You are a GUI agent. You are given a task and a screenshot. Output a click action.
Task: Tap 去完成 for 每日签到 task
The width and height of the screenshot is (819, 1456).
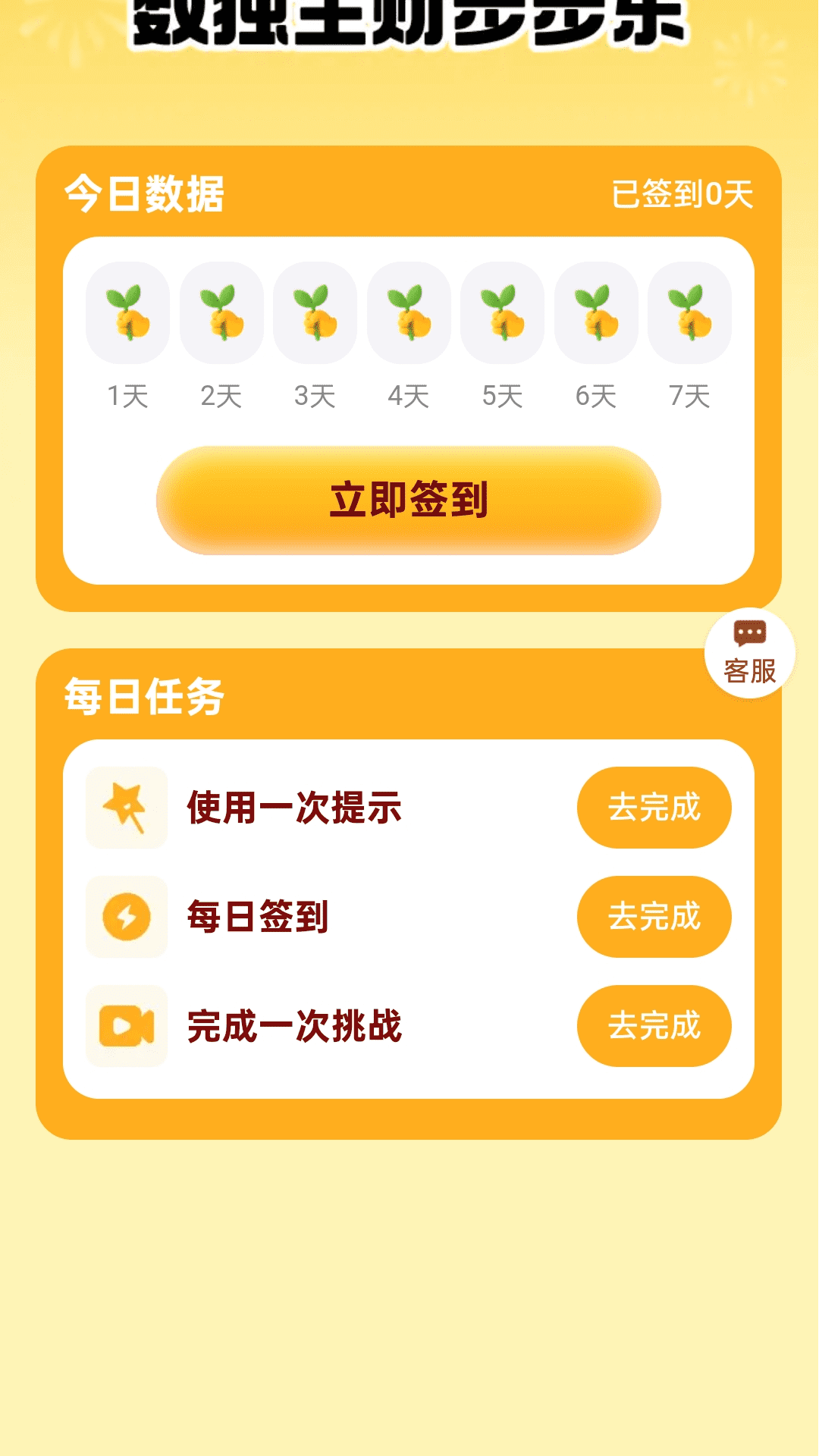(x=654, y=917)
